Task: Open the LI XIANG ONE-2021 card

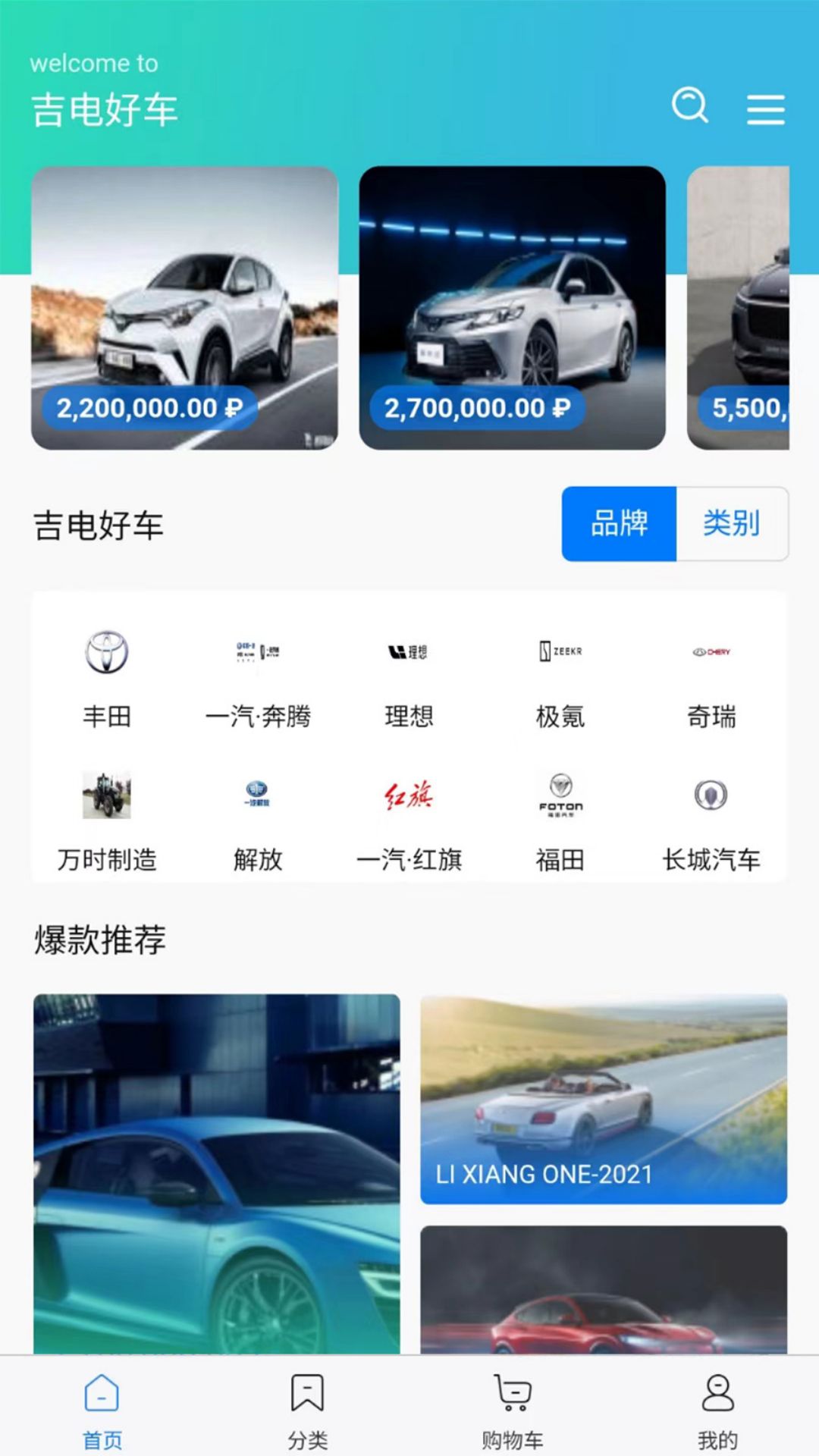Action: pos(604,1099)
